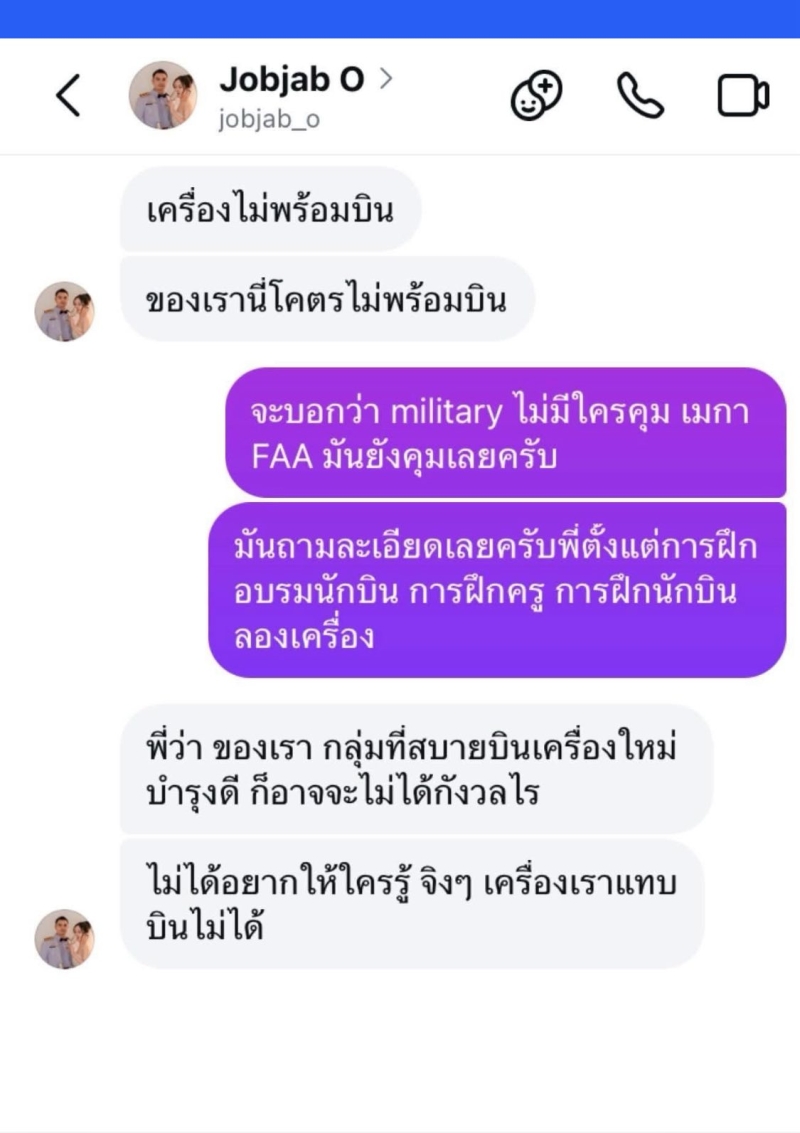Start a voice call with Jobjab O
The height and width of the screenshot is (1133, 800).
640,96
